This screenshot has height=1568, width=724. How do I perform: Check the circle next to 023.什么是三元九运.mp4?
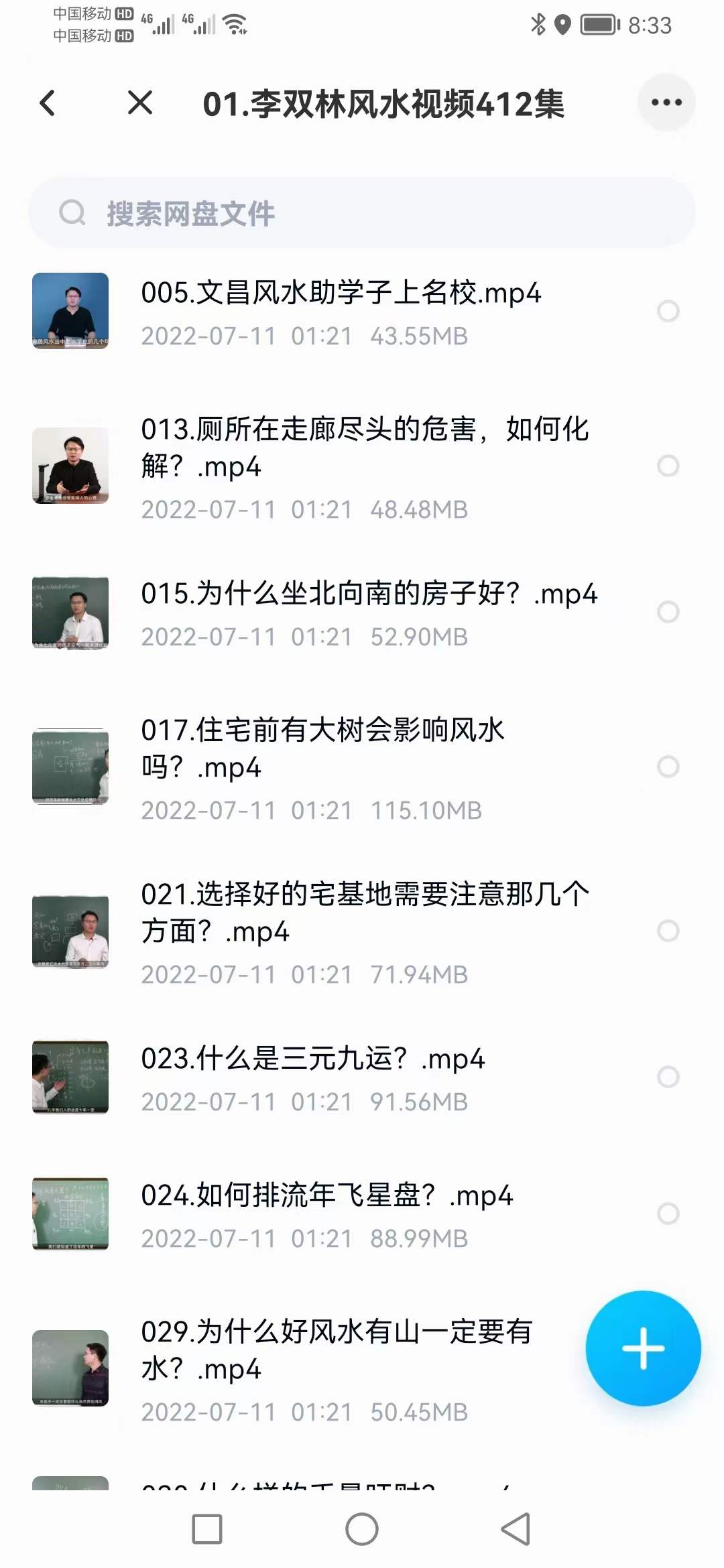(x=668, y=1077)
